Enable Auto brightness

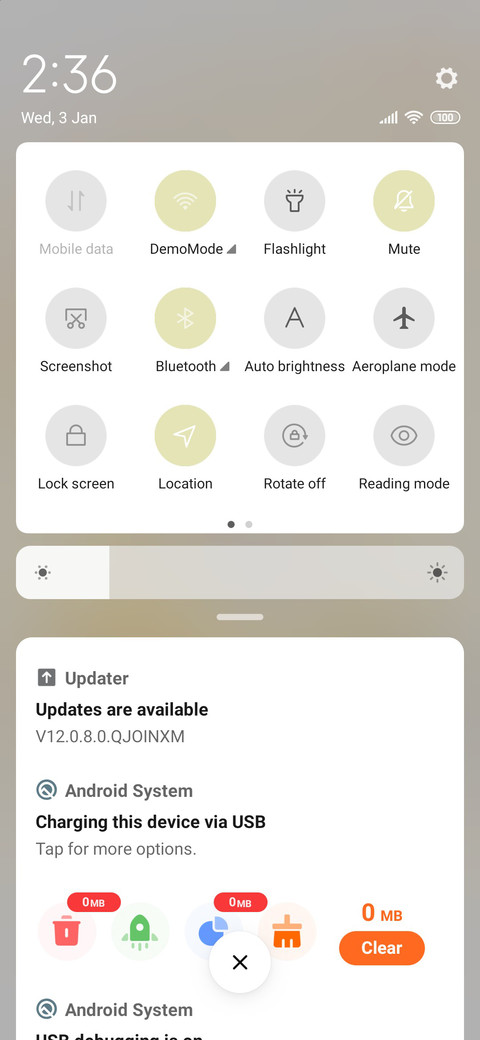click(x=294, y=318)
